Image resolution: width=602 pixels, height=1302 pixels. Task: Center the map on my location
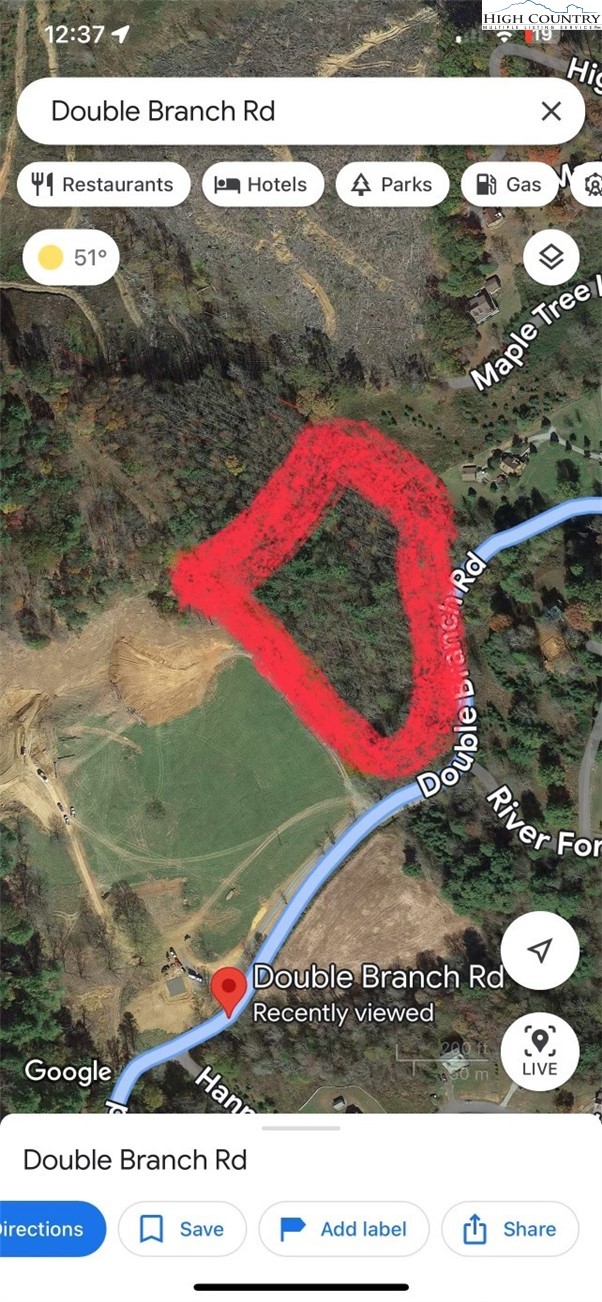pos(540,950)
